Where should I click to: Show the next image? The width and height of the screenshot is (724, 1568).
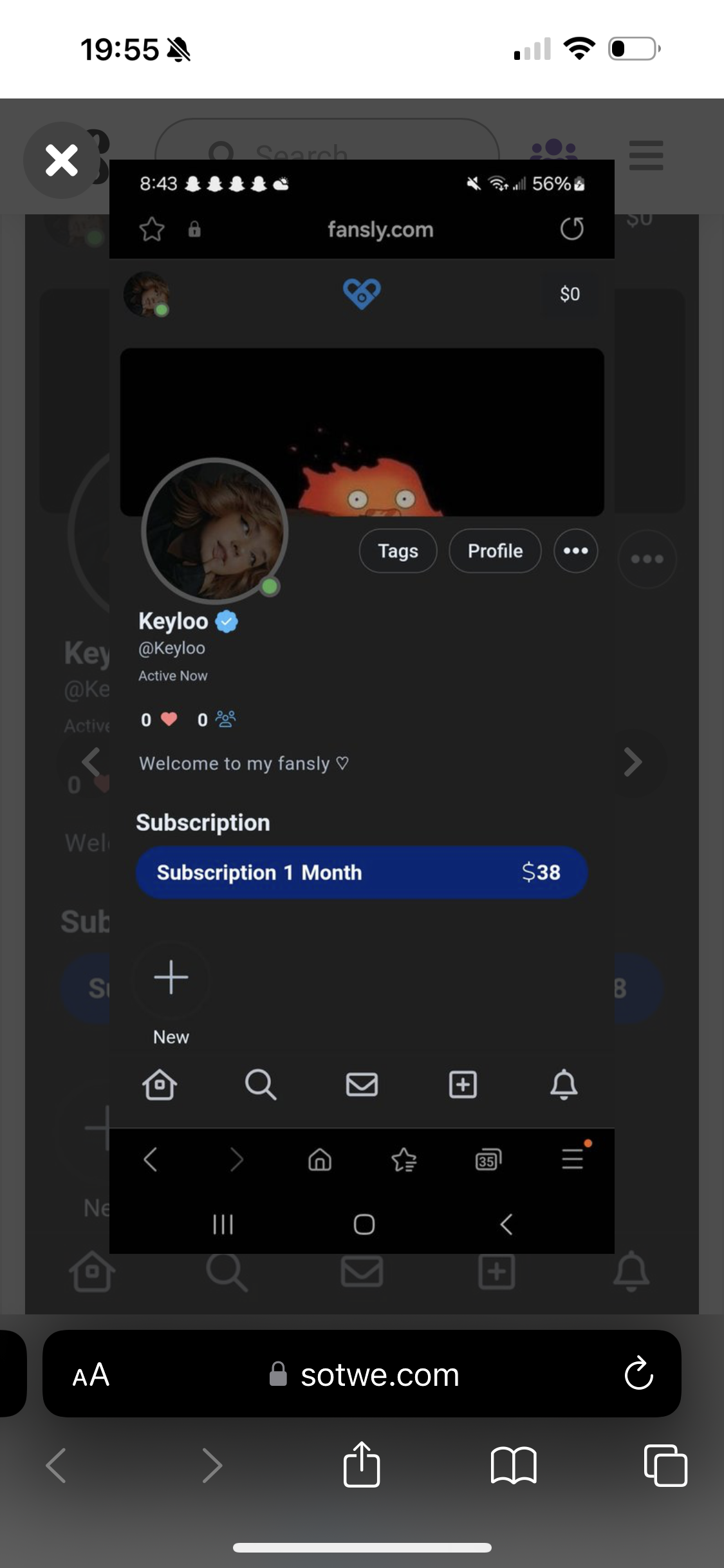pos(633,762)
